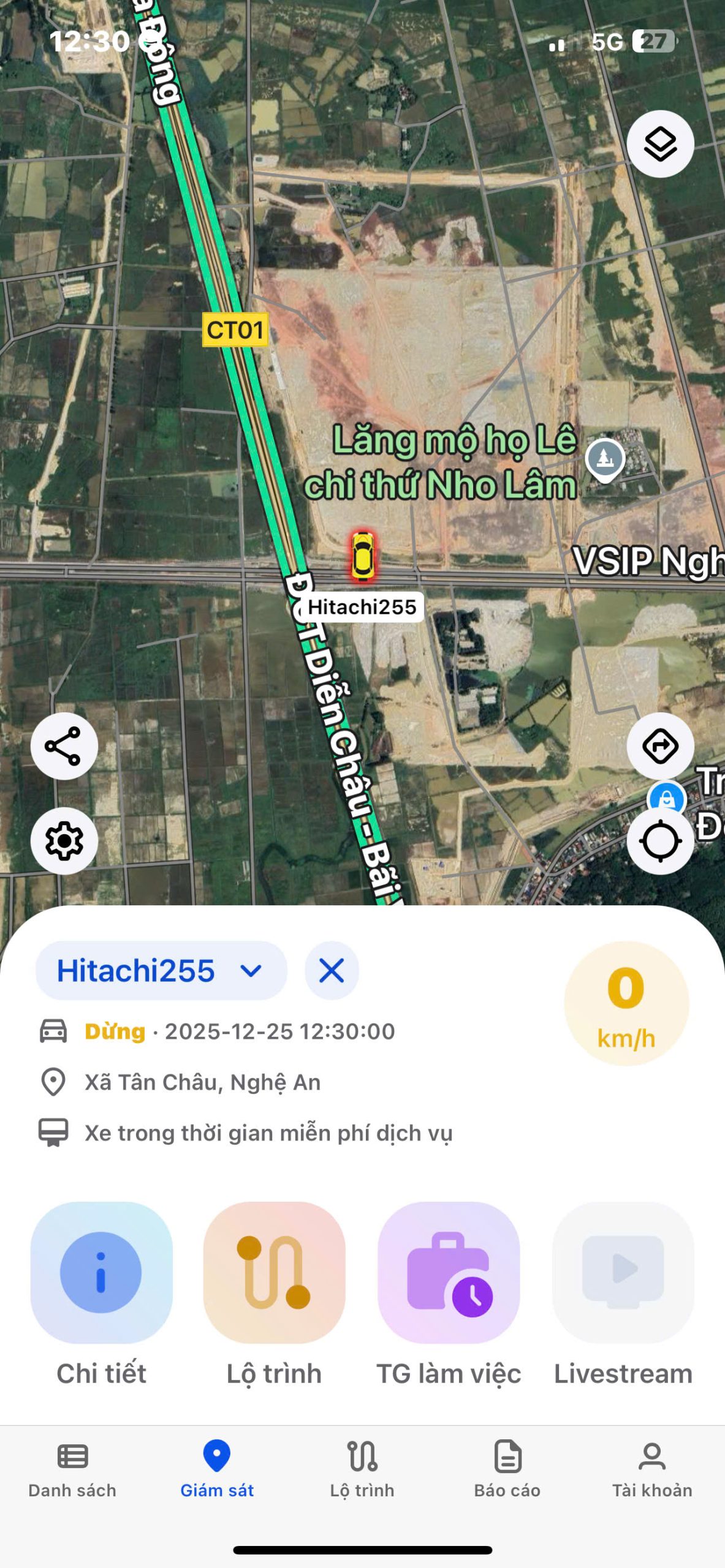The width and height of the screenshot is (725, 1568).
Task: Open the map settings gear
Action: [x=64, y=841]
